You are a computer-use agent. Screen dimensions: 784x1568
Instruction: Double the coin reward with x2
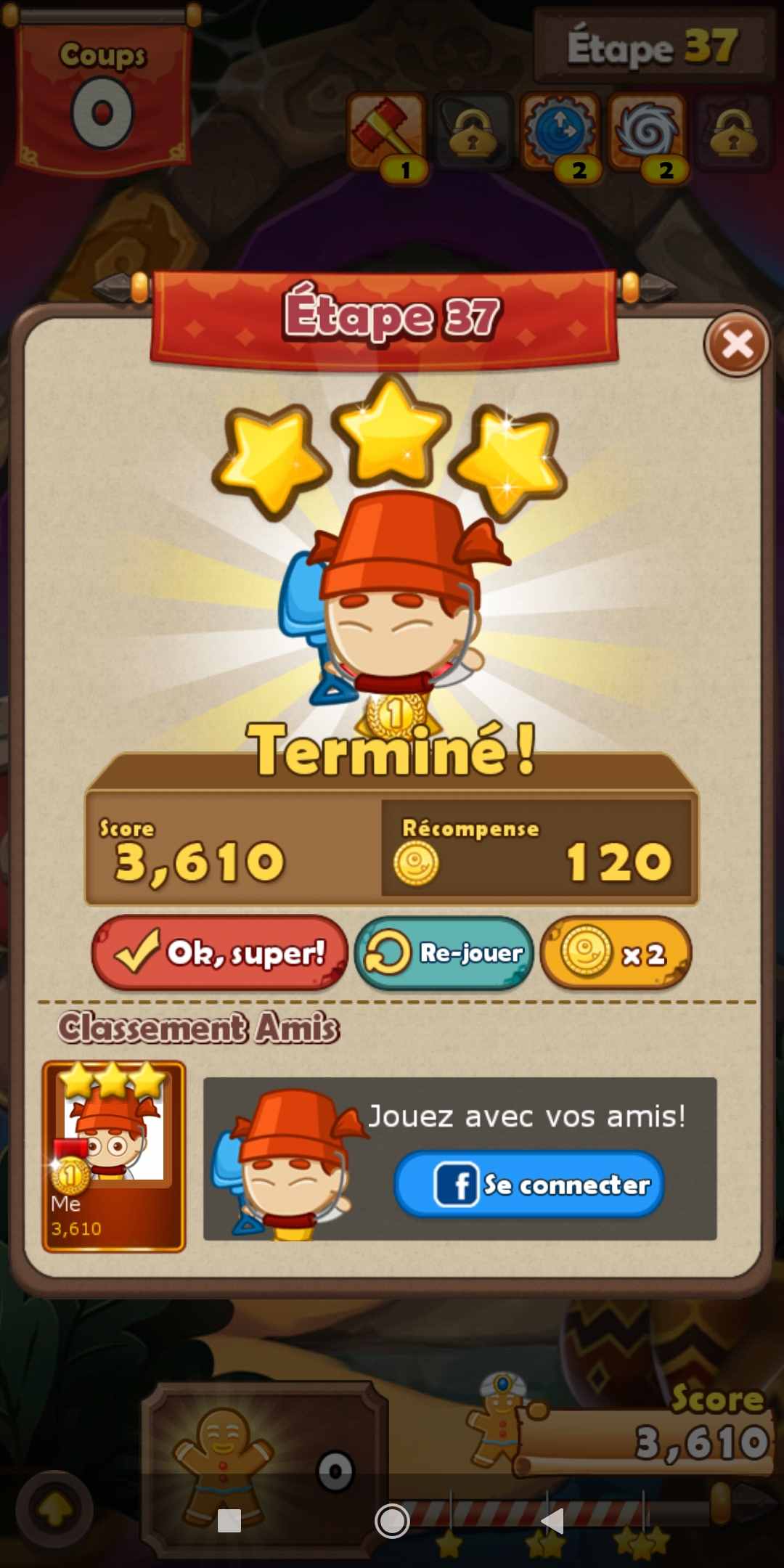pyautogui.click(x=616, y=952)
